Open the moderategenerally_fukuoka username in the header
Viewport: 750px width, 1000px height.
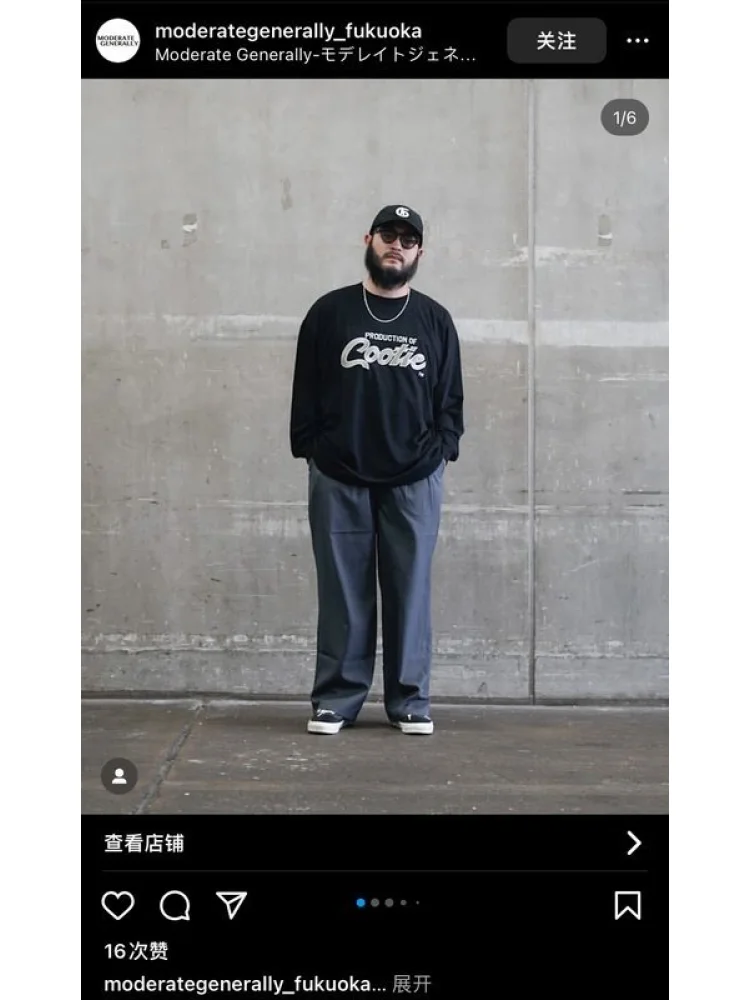(x=288, y=31)
